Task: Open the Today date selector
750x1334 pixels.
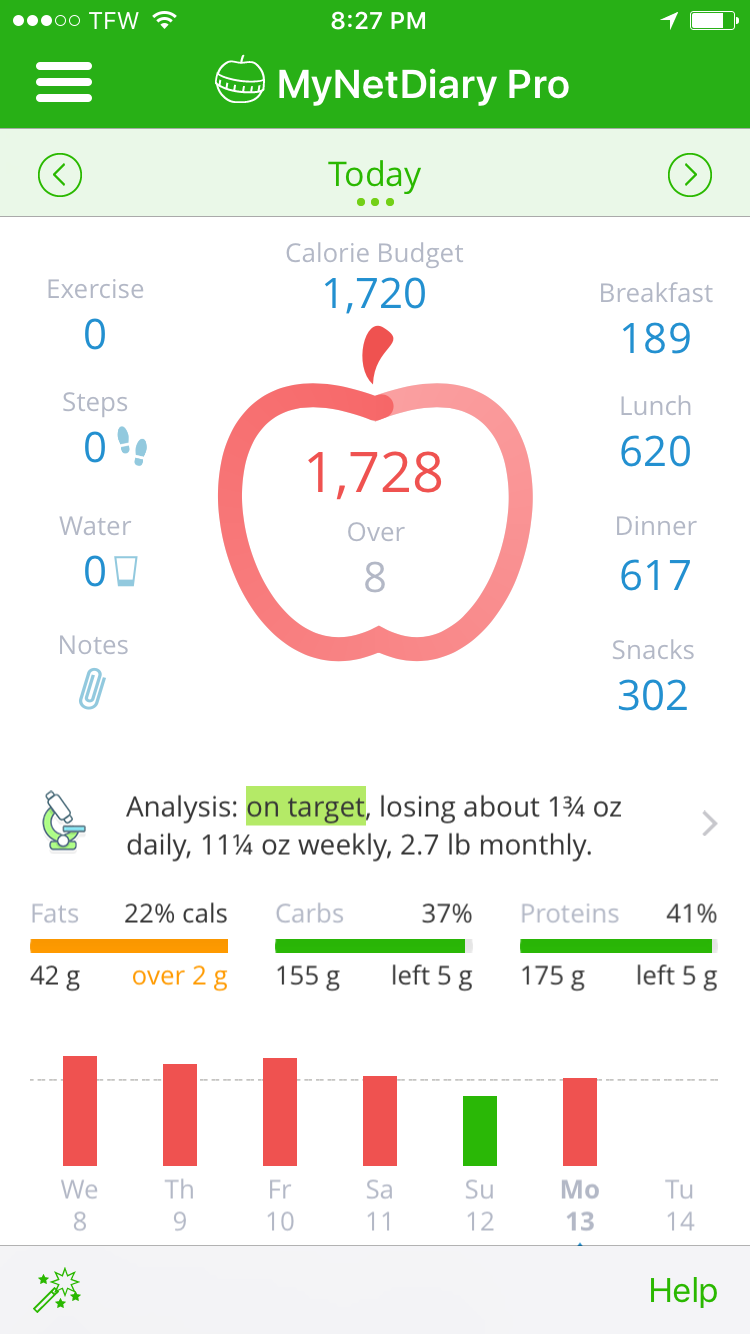Action: [375, 180]
